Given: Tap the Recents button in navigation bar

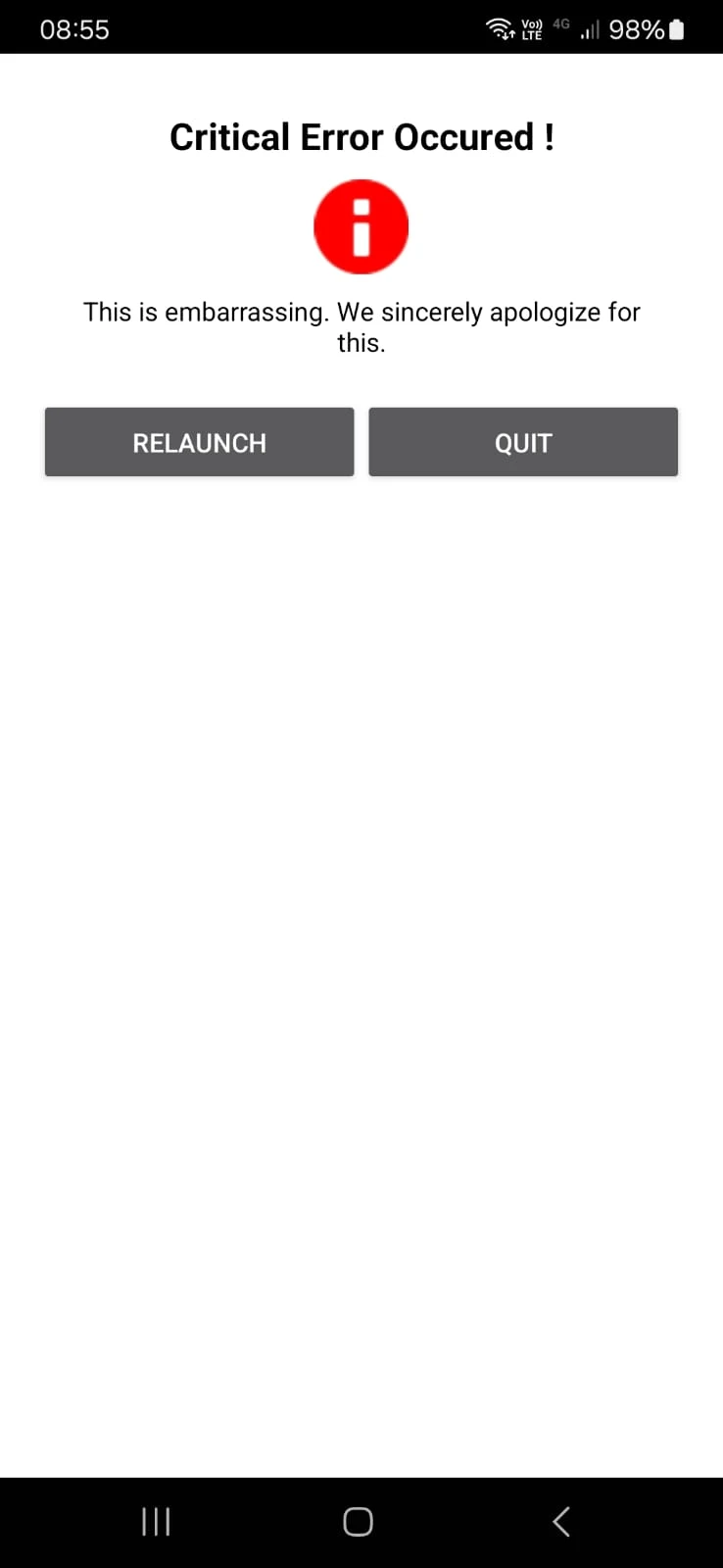Looking at the screenshot, I should pyautogui.click(x=156, y=1522).
